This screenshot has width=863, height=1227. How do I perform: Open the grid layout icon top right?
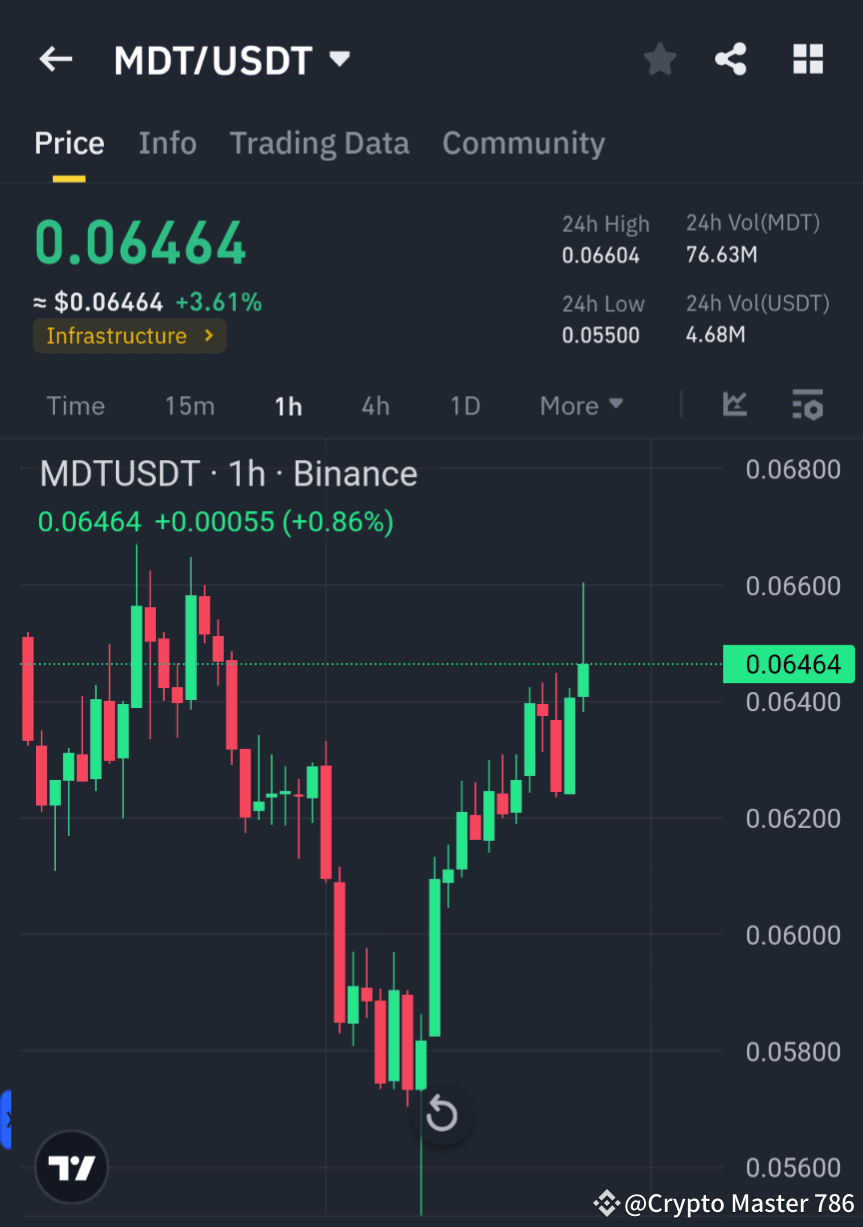[x=807, y=59]
